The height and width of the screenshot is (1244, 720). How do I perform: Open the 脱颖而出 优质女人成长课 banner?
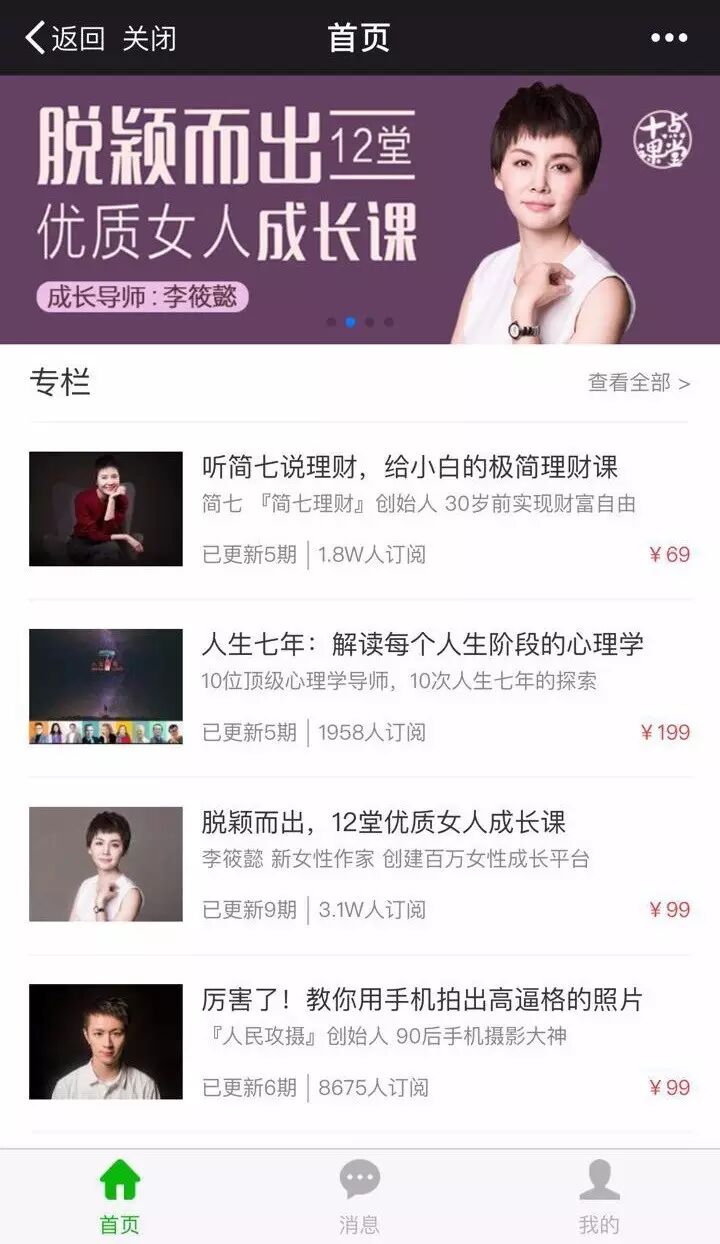tap(360, 210)
